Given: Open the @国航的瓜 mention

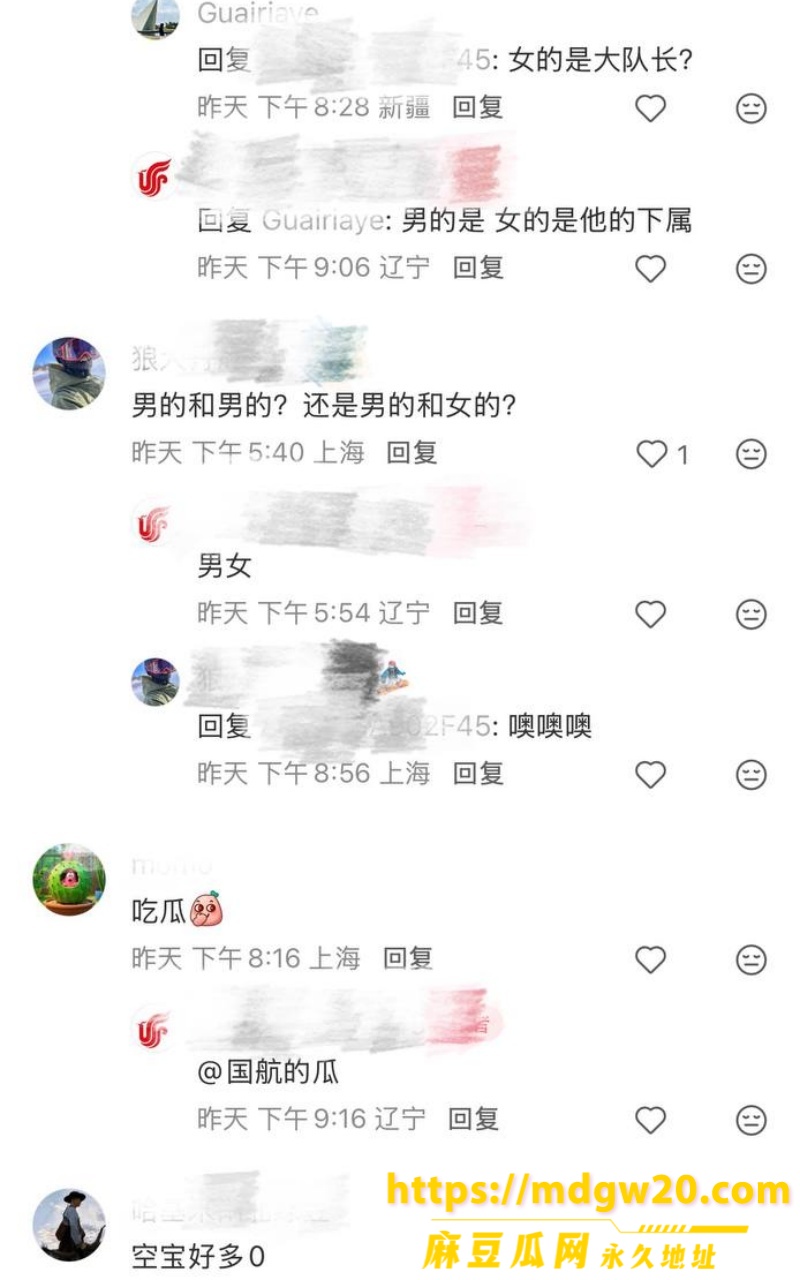Looking at the screenshot, I should [x=268, y=1073].
